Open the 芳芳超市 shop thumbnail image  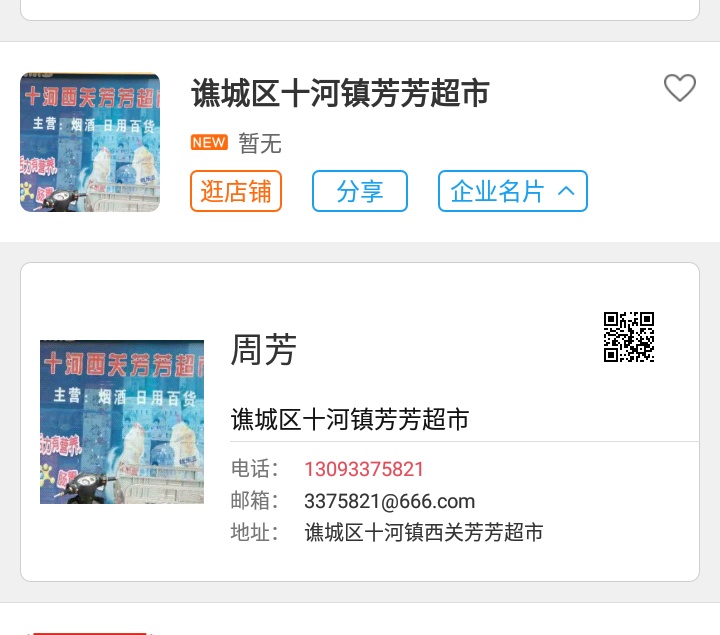(x=90, y=142)
